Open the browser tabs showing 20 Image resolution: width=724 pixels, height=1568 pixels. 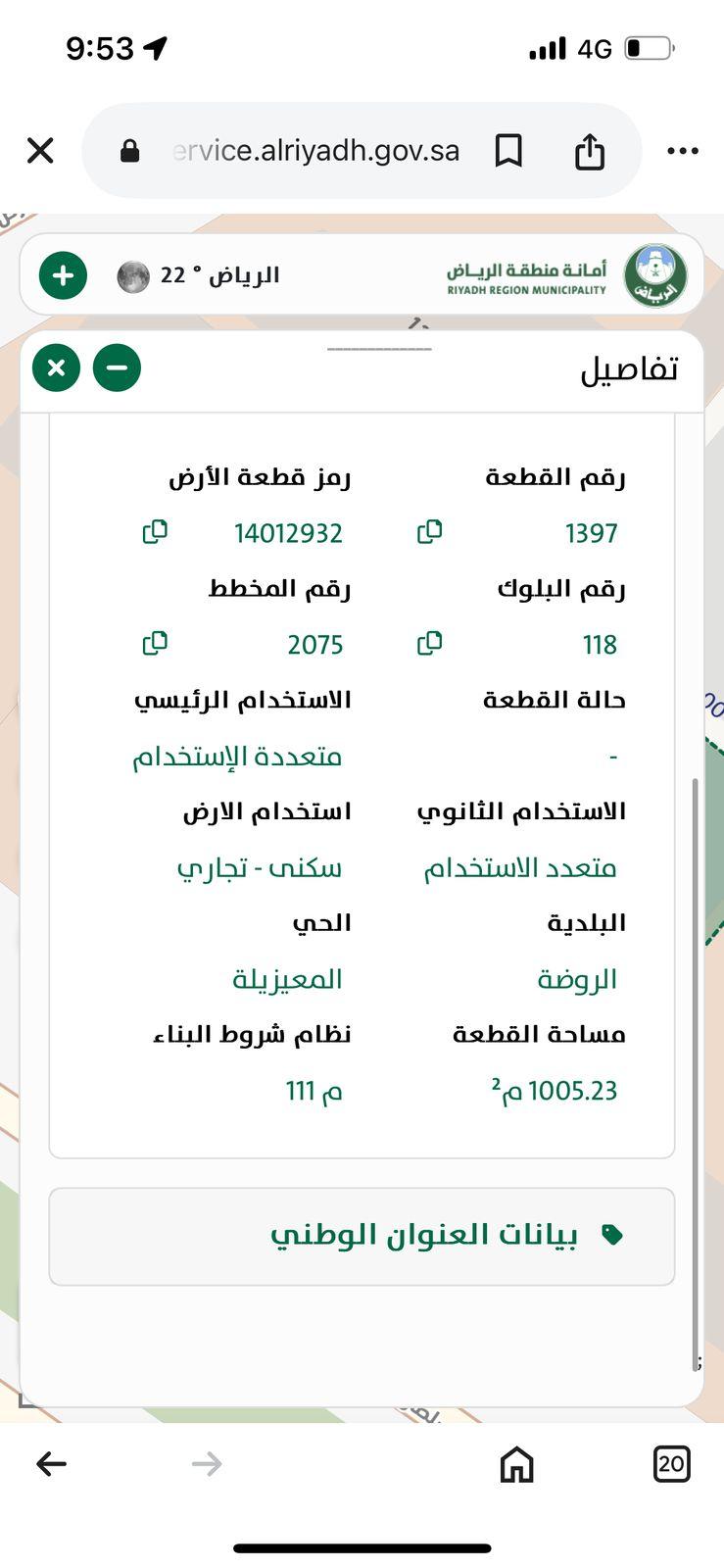[672, 1464]
